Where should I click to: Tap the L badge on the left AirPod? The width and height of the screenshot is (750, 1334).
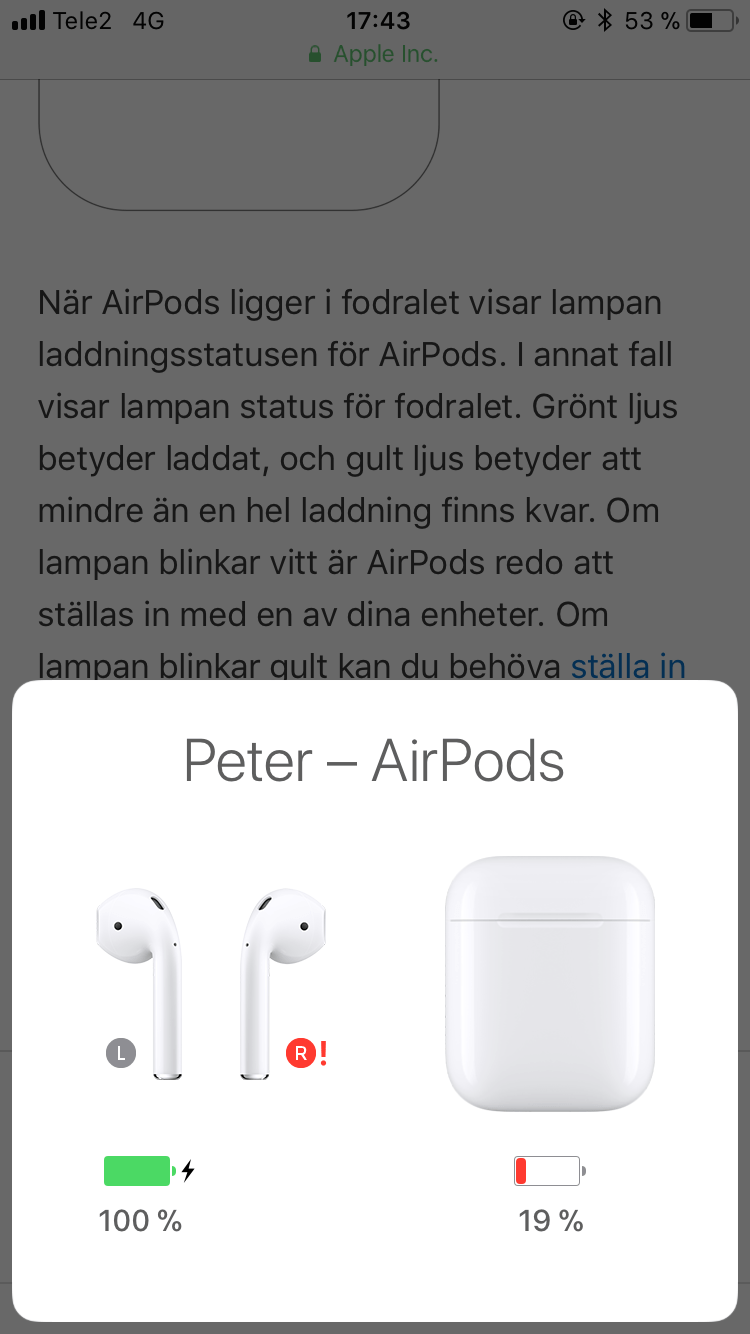pos(120,1052)
